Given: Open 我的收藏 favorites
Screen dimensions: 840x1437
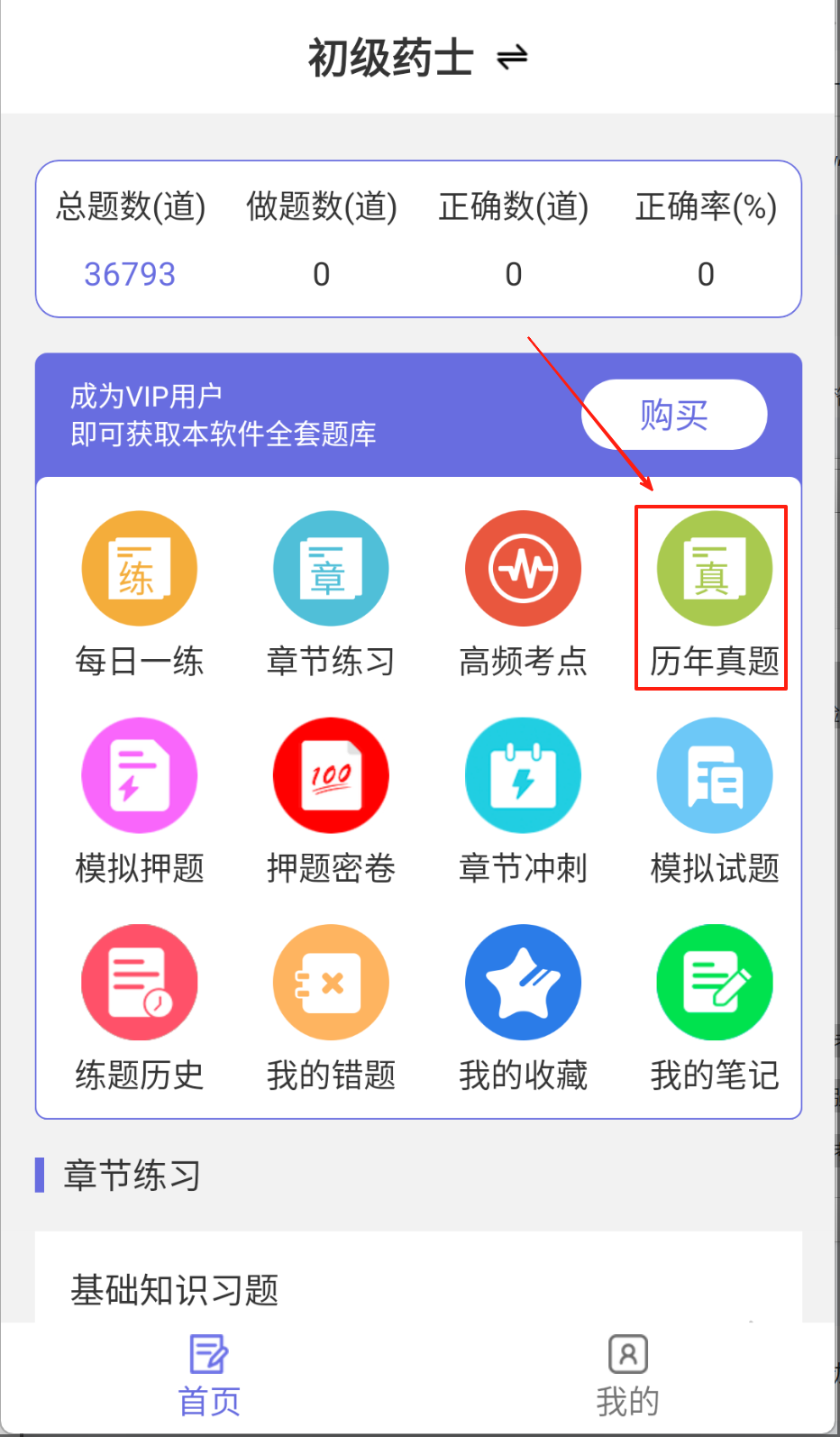Looking at the screenshot, I should [523, 982].
